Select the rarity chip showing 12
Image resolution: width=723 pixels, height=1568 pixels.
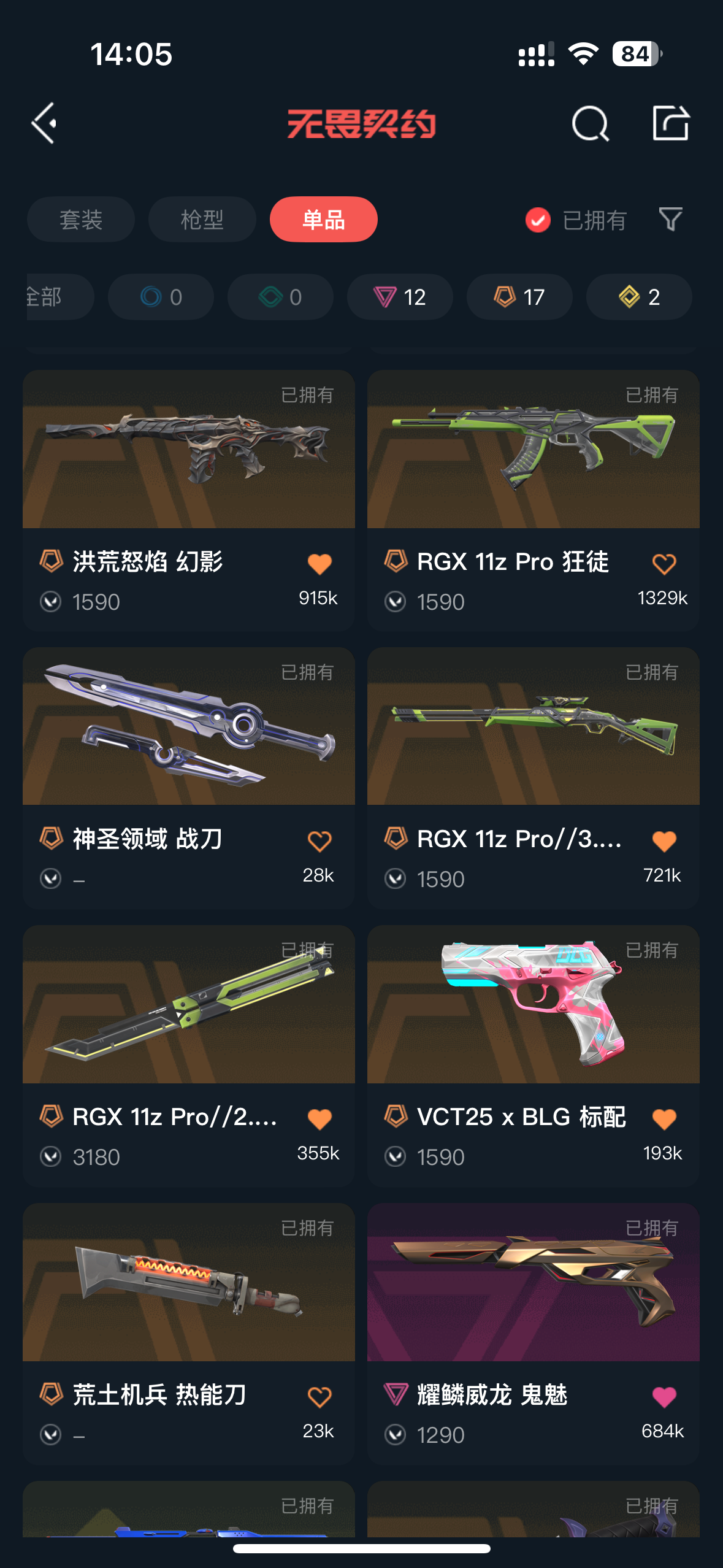(x=400, y=297)
